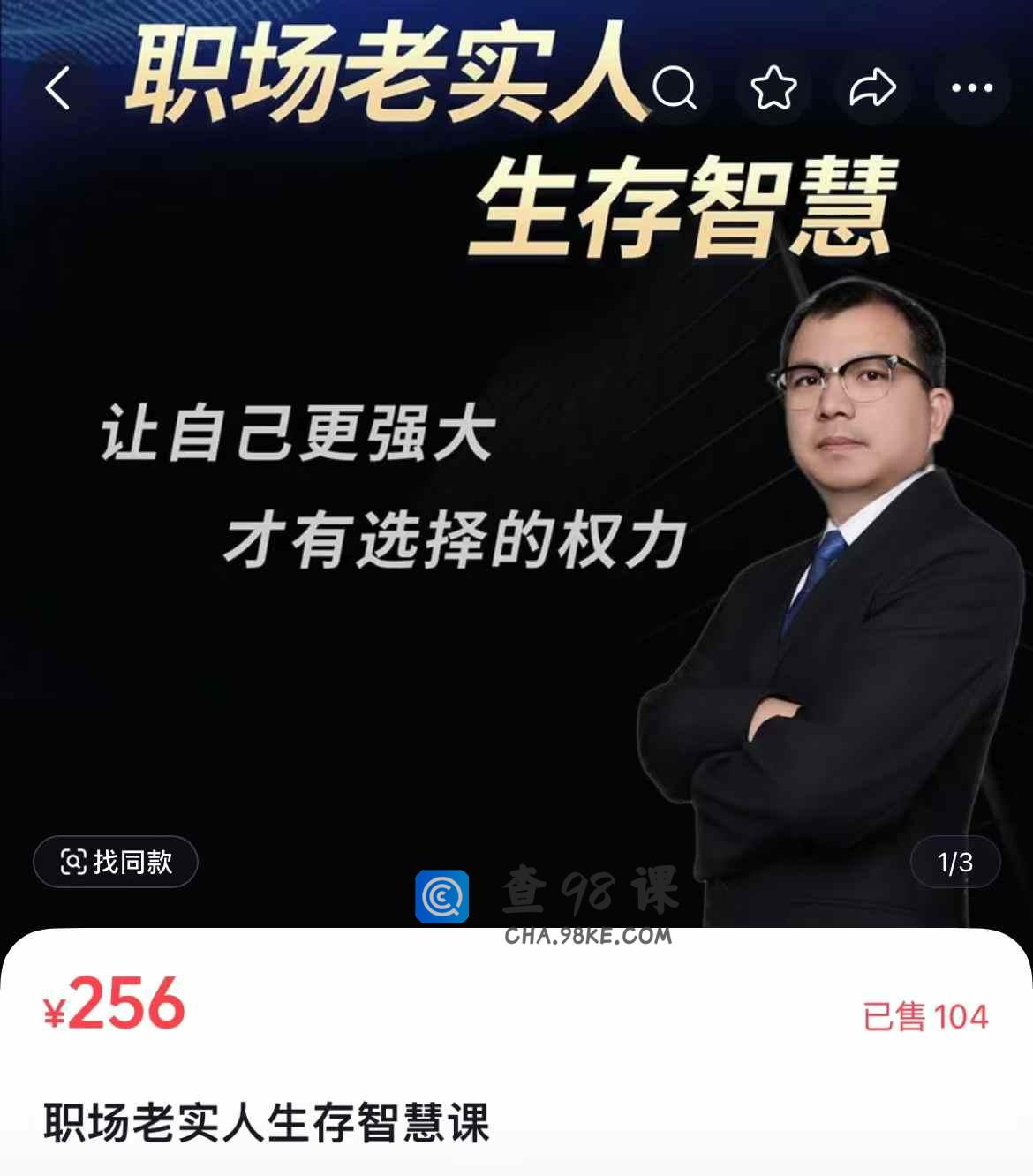Share this product page
1033x1176 pixels.
[872, 87]
